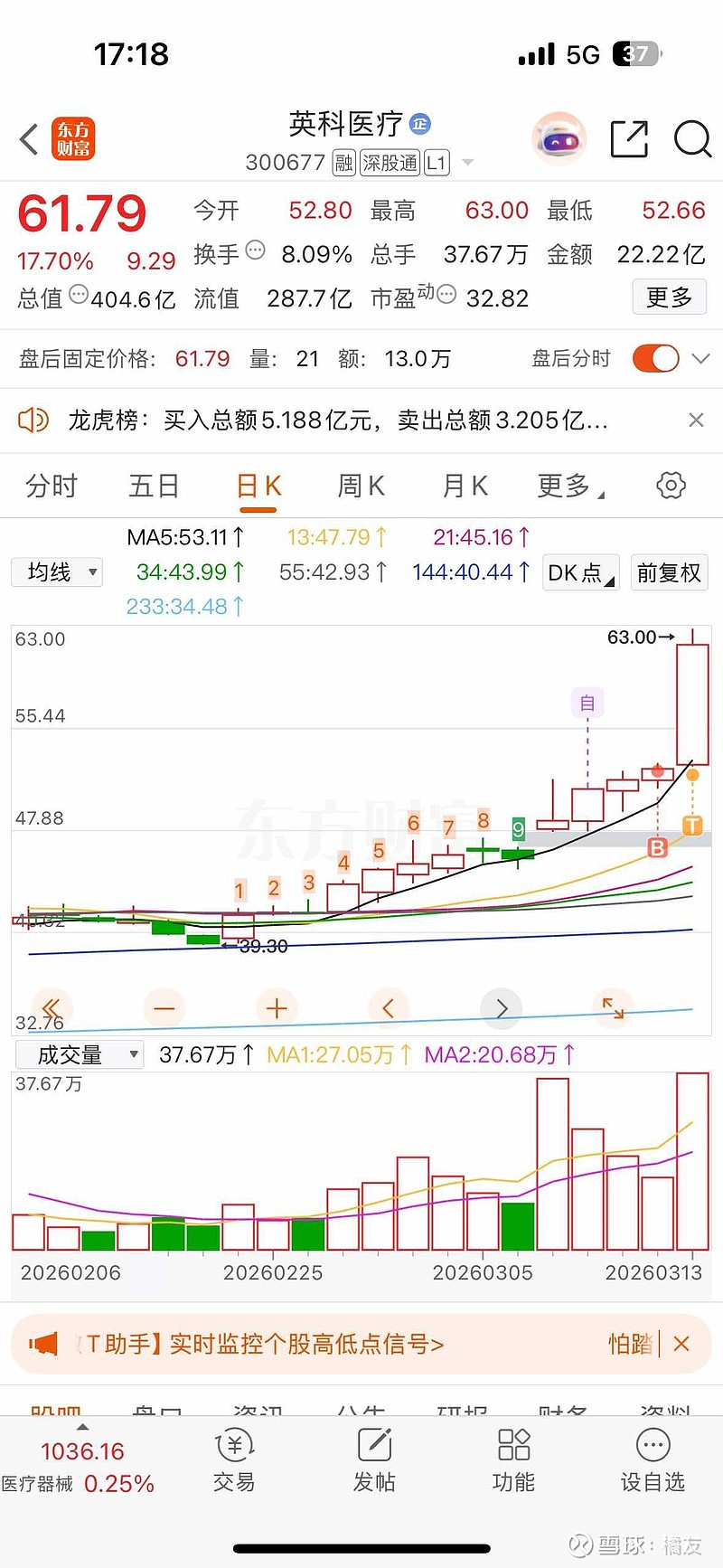Screen dimensions: 723x1568
Task: Open the 均线 indicator dropdown
Action: coord(56,571)
